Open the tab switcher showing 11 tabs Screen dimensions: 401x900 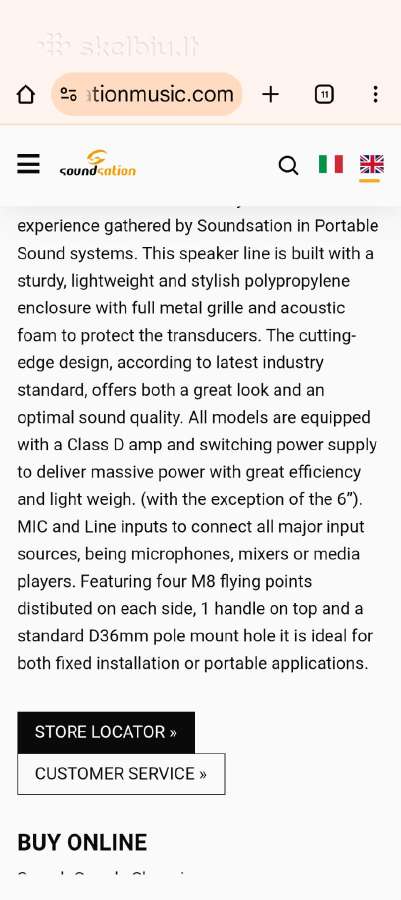pyautogui.click(x=324, y=94)
